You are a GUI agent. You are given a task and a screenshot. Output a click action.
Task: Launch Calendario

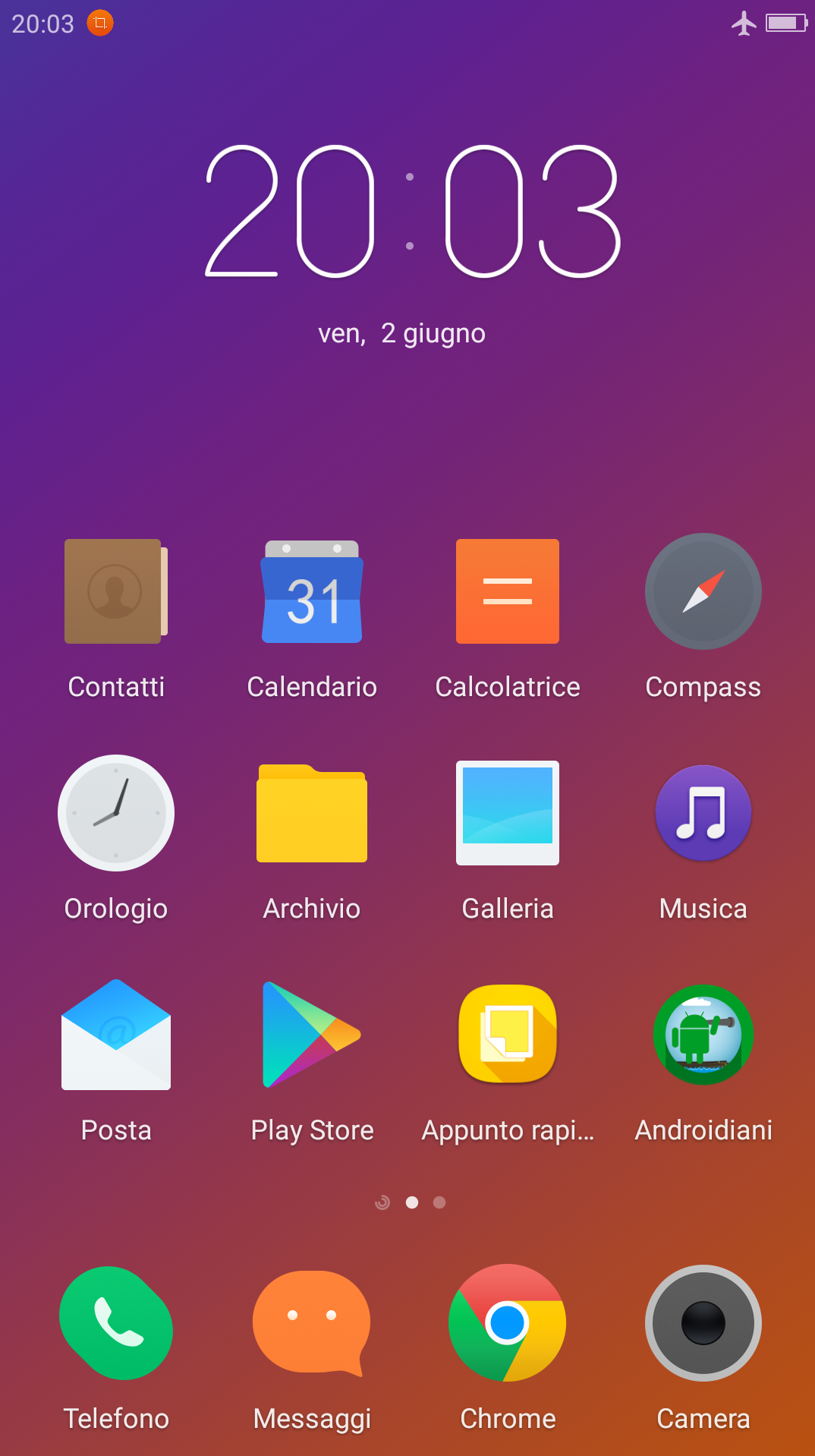(312, 591)
